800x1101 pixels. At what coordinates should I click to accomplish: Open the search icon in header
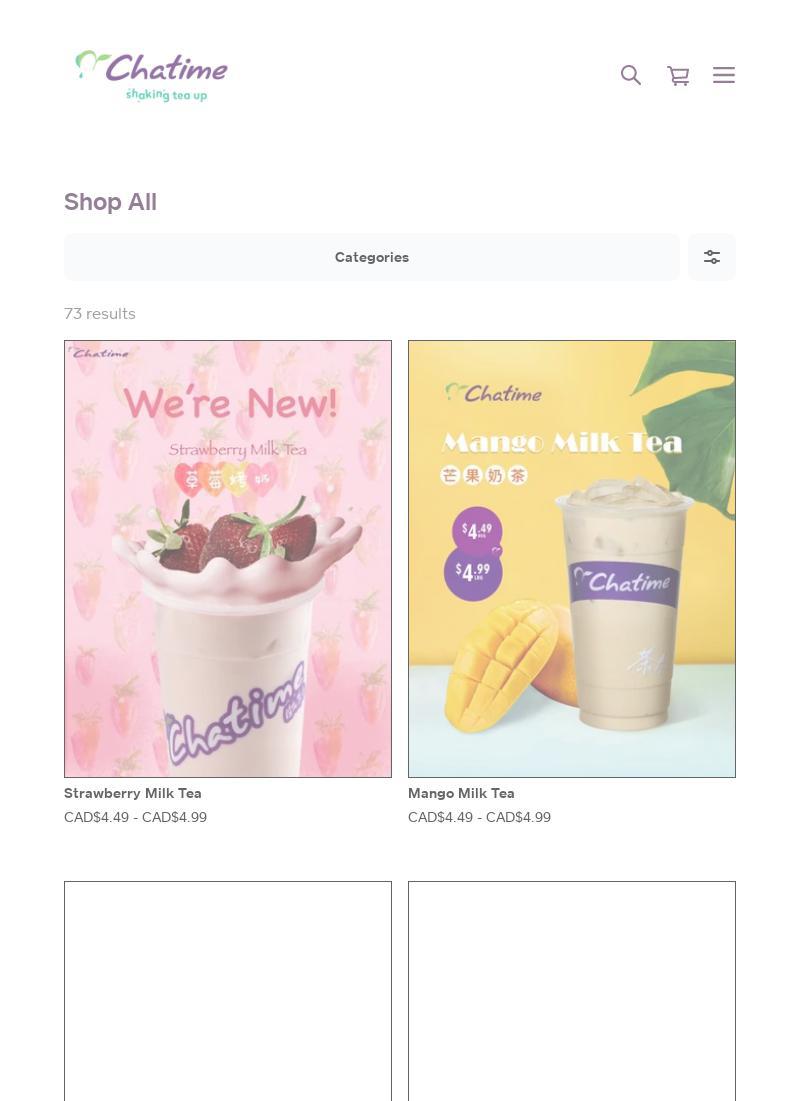pyautogui.click(x=631, y=76)
